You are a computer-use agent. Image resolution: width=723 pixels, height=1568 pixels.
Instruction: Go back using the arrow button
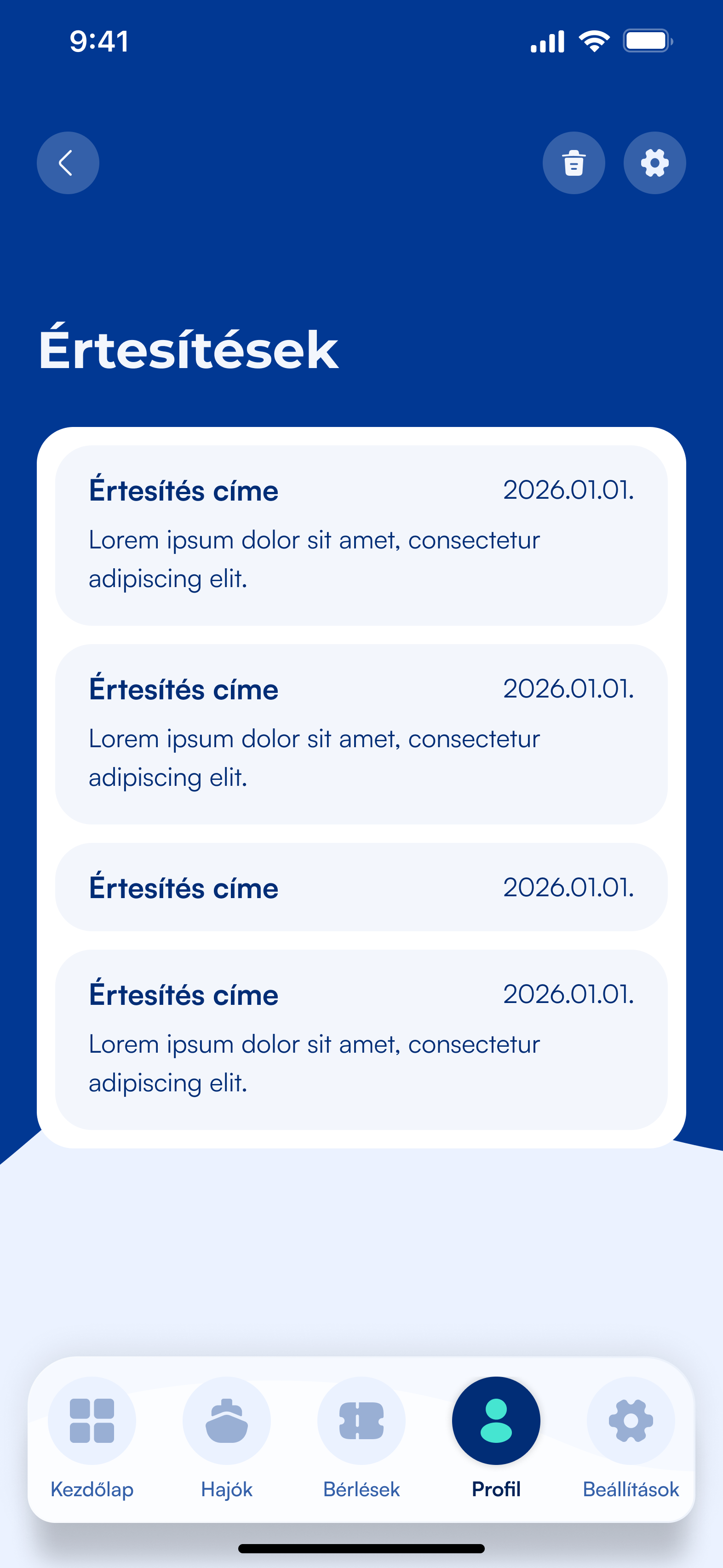point(68,162)
